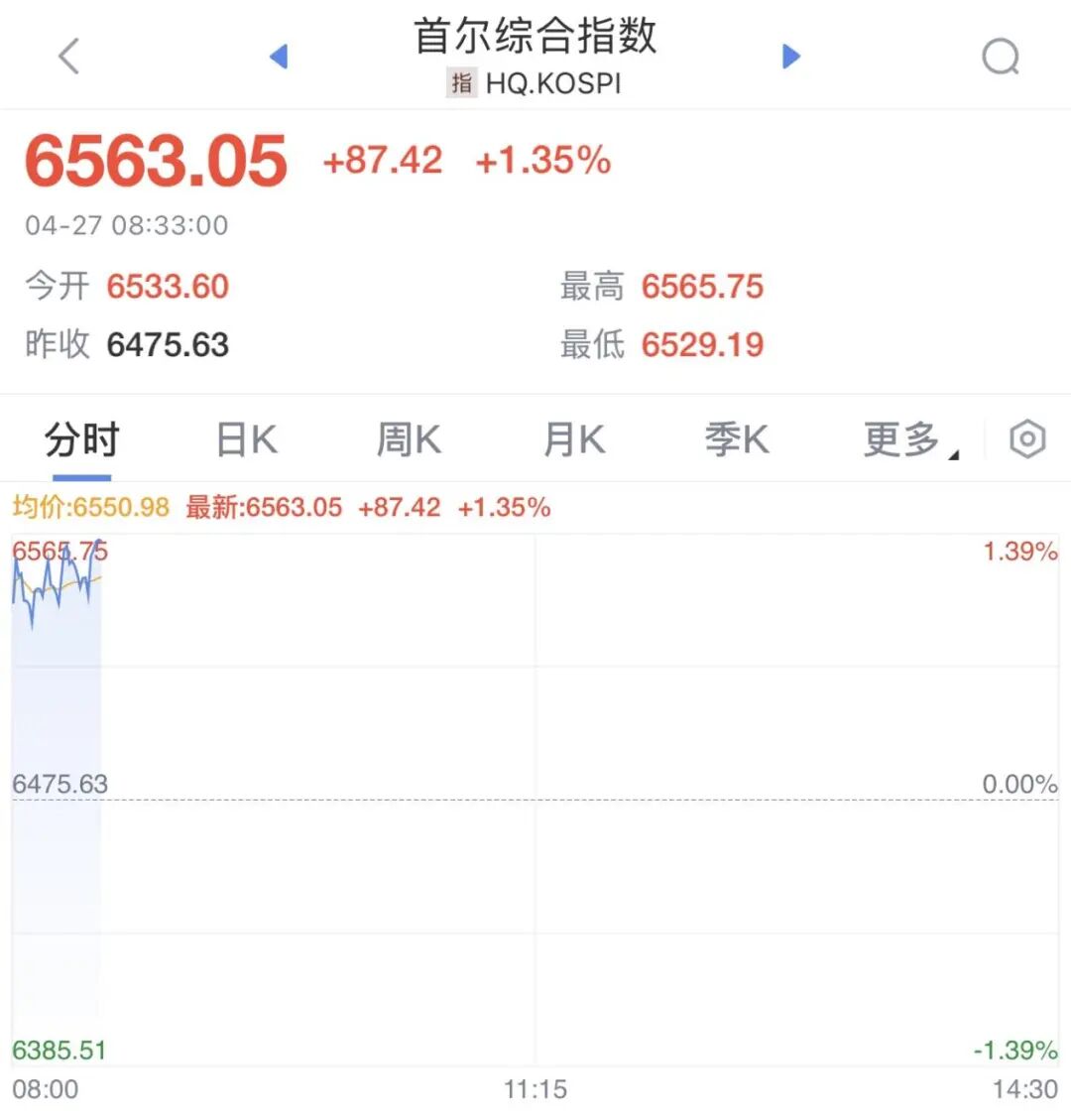Open the search function
Image resolution: width=1071 pixels, height=1120 pixels.
click(1001, 56)
